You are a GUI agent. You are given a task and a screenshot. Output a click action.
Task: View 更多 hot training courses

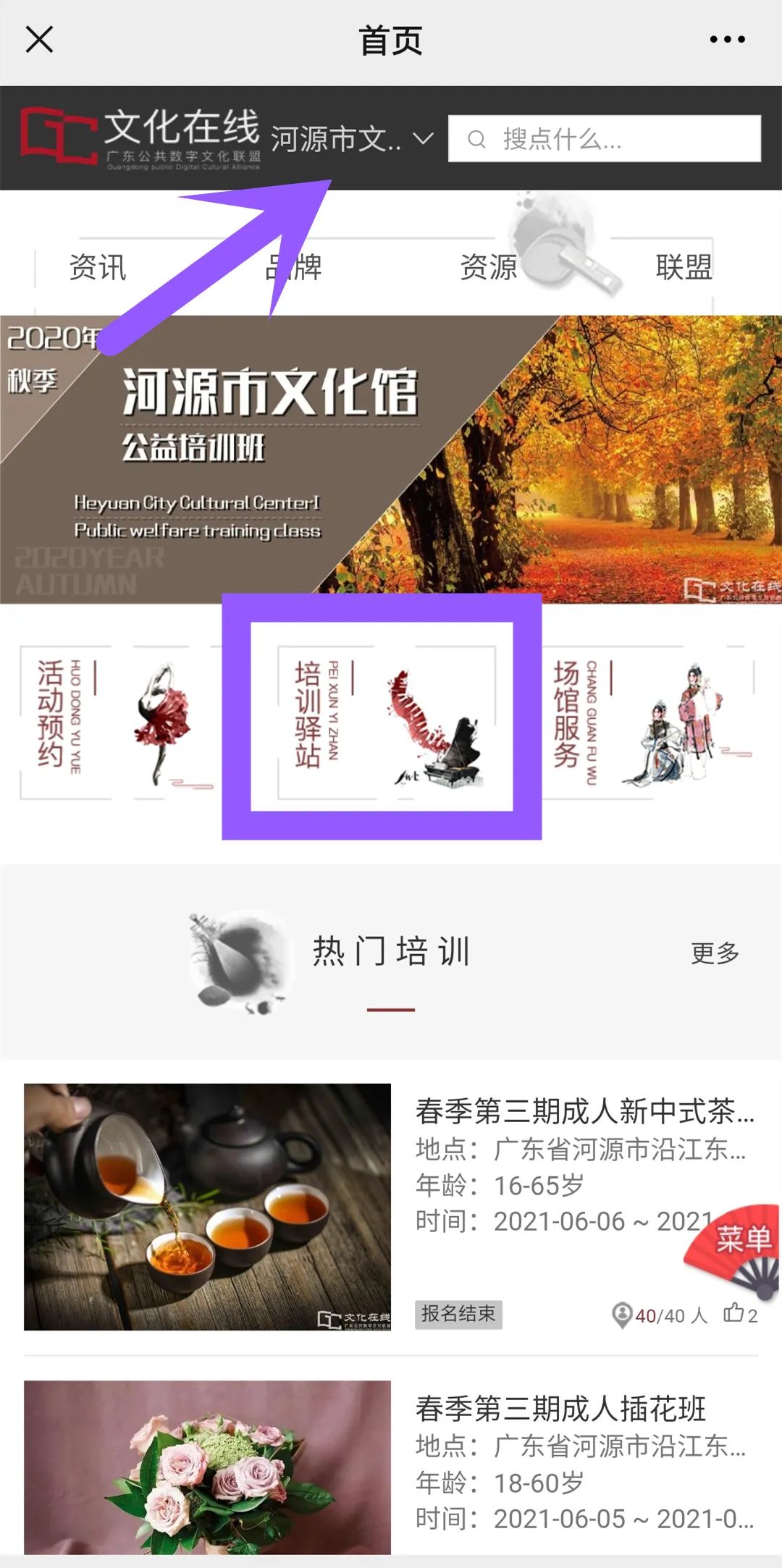pos(715,953)
